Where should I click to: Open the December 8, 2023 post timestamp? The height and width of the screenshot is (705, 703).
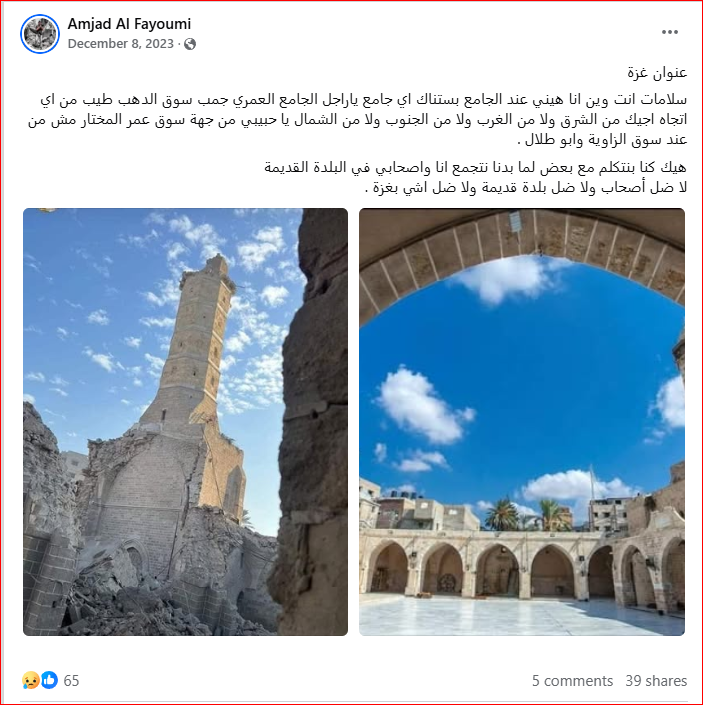(120, 44)
